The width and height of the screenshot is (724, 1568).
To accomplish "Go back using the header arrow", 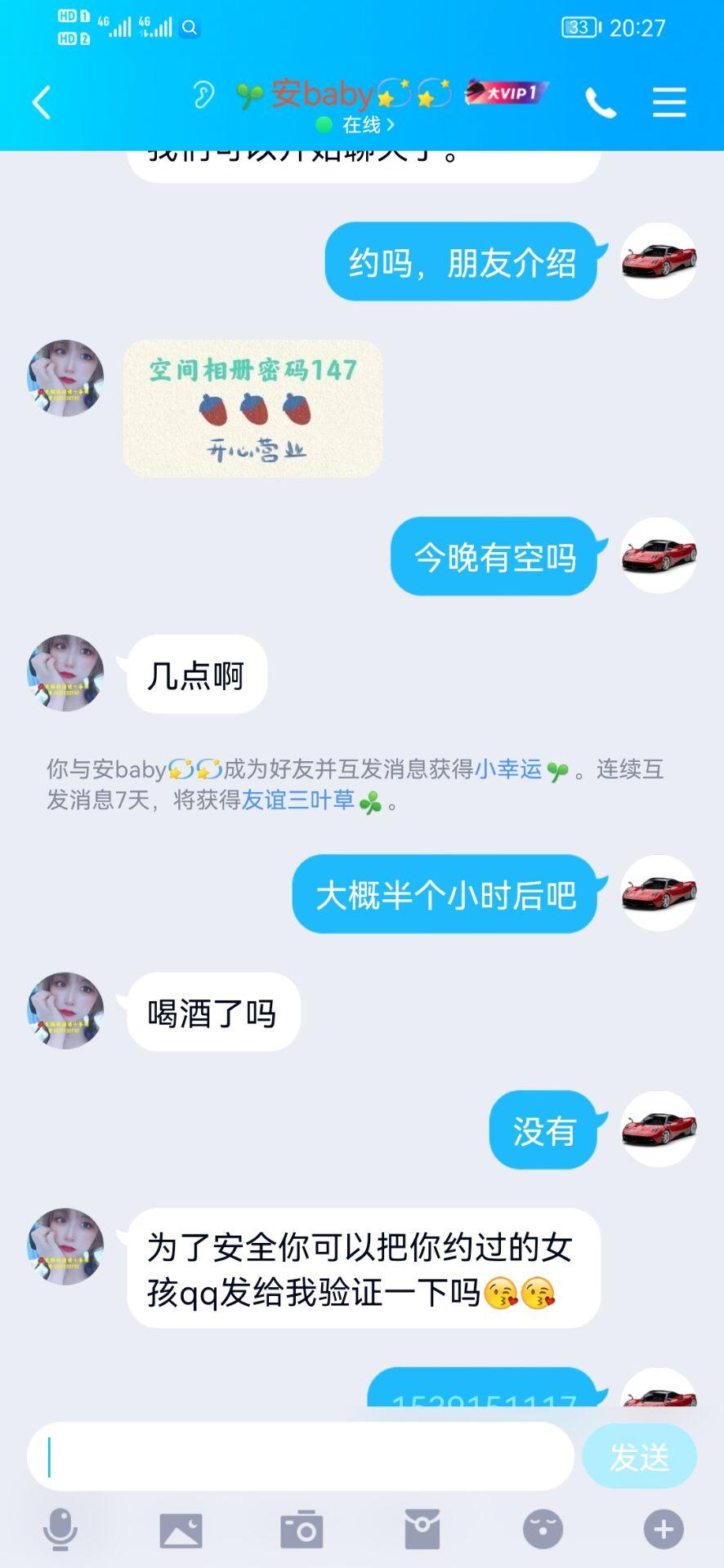I will tap(42, 102).
